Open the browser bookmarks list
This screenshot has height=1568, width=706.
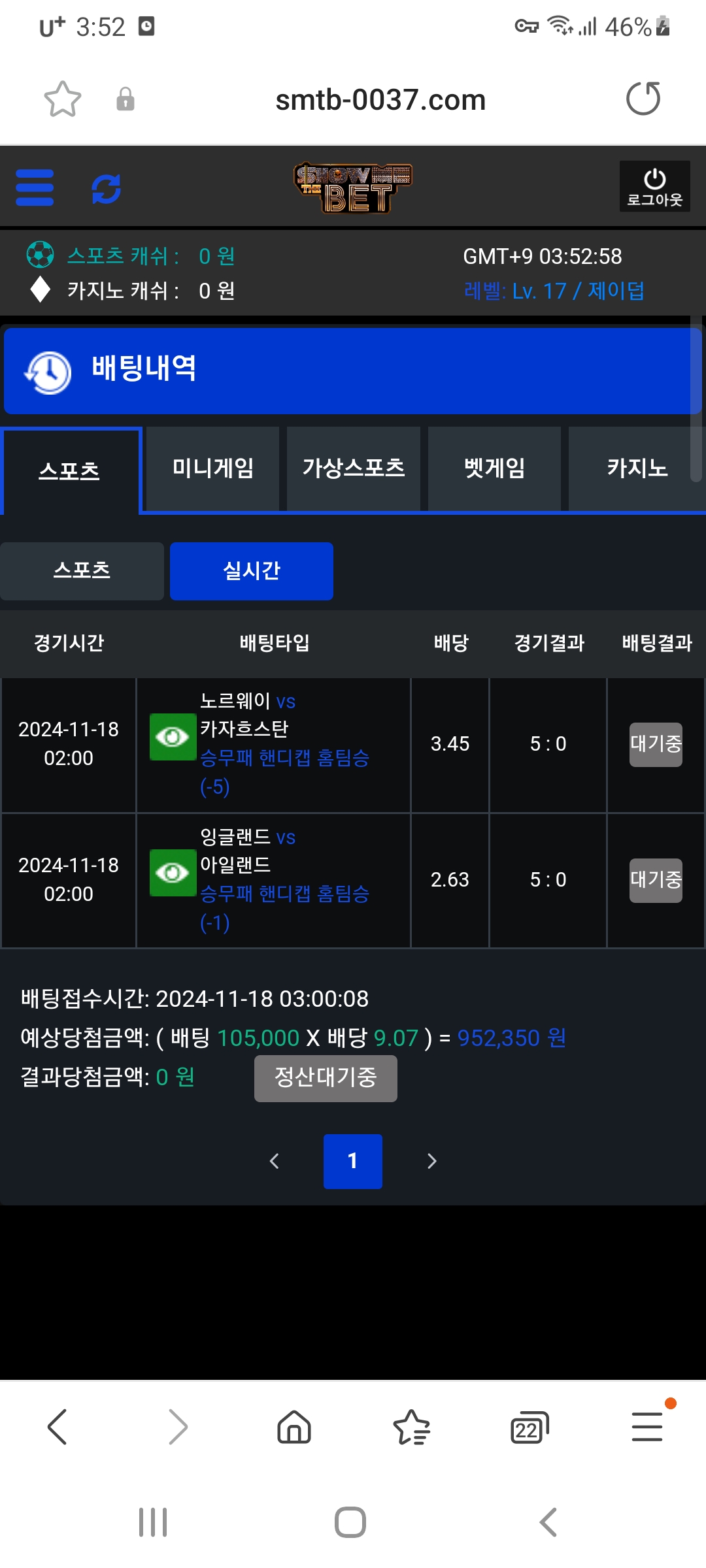tap(411, 1427)
